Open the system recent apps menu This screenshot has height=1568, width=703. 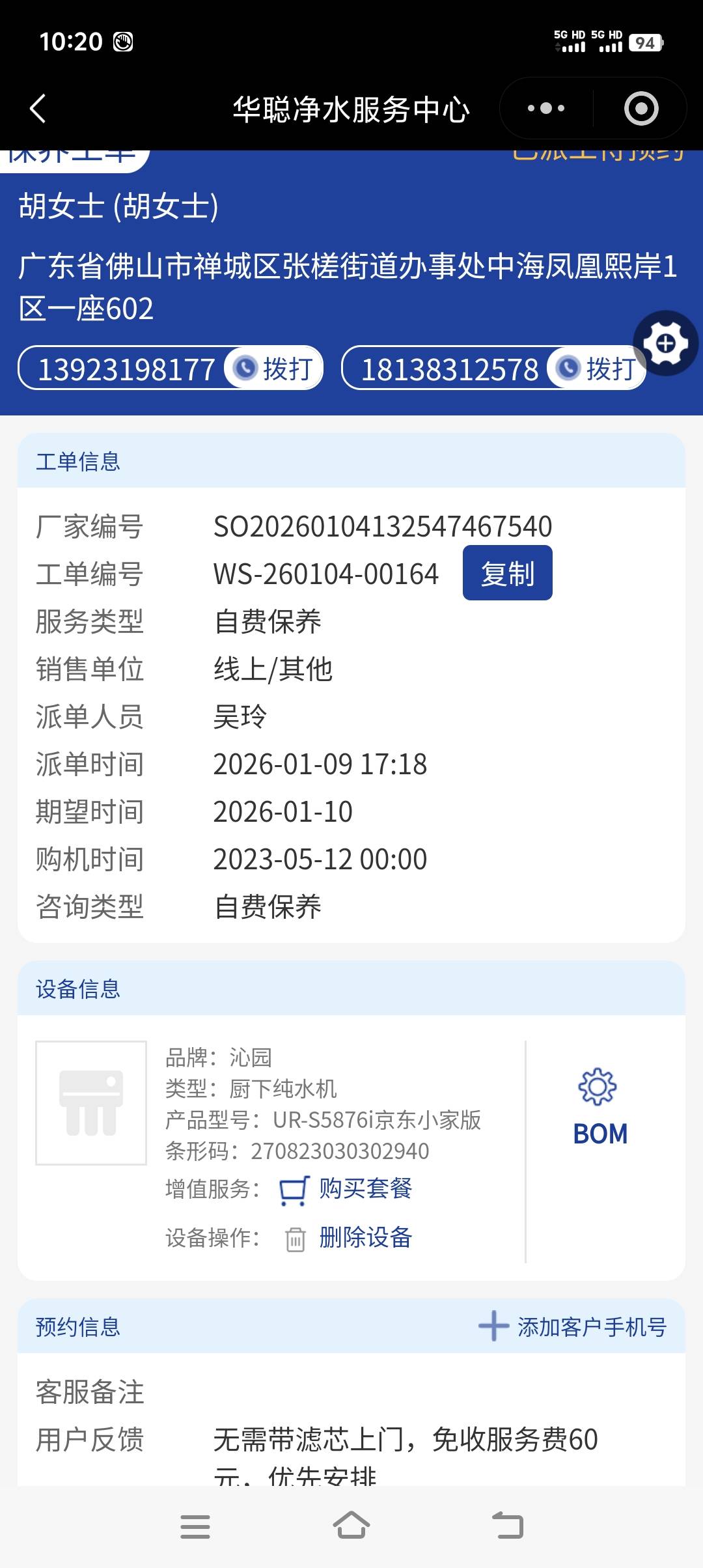point(195,1526)
